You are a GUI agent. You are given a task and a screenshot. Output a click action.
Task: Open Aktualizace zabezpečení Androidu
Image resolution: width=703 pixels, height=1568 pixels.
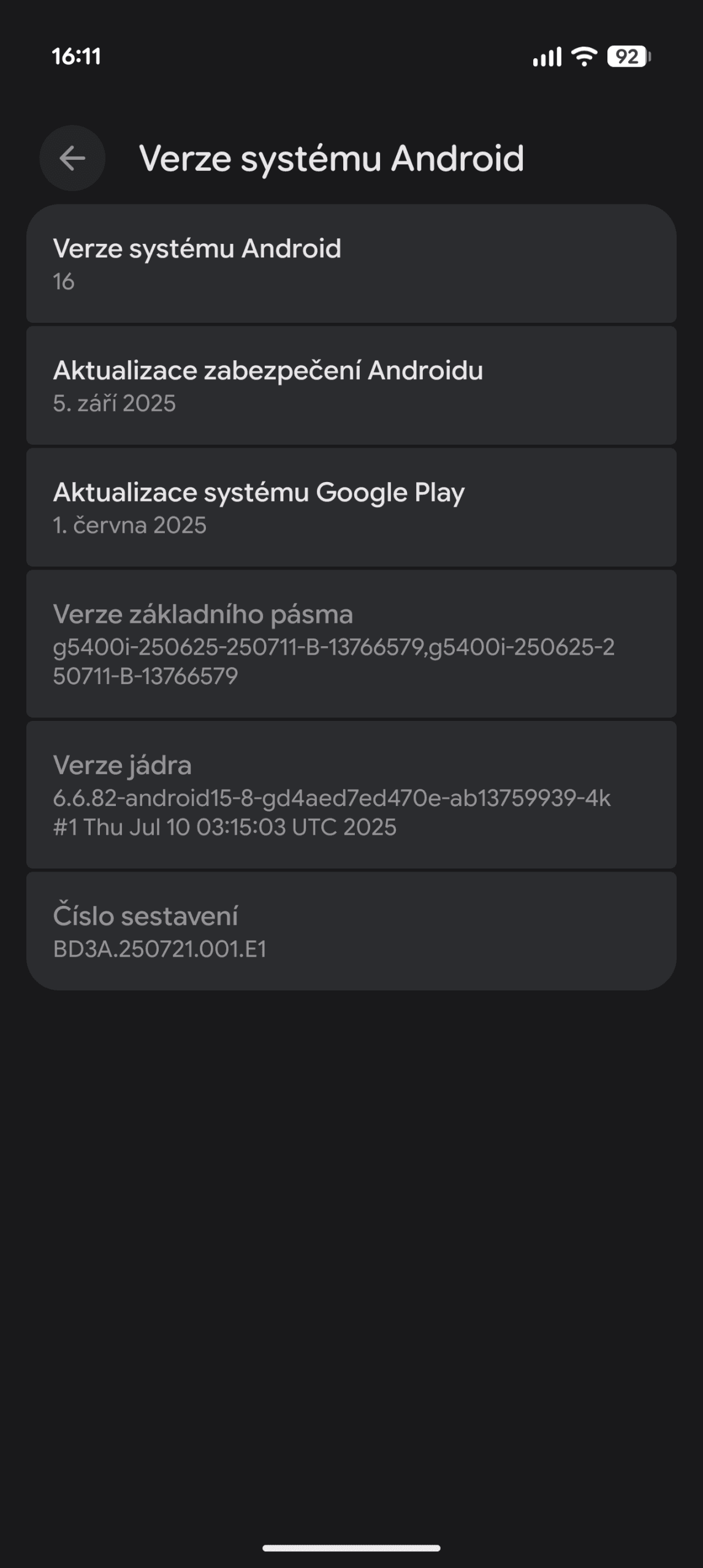click(351, 386)
